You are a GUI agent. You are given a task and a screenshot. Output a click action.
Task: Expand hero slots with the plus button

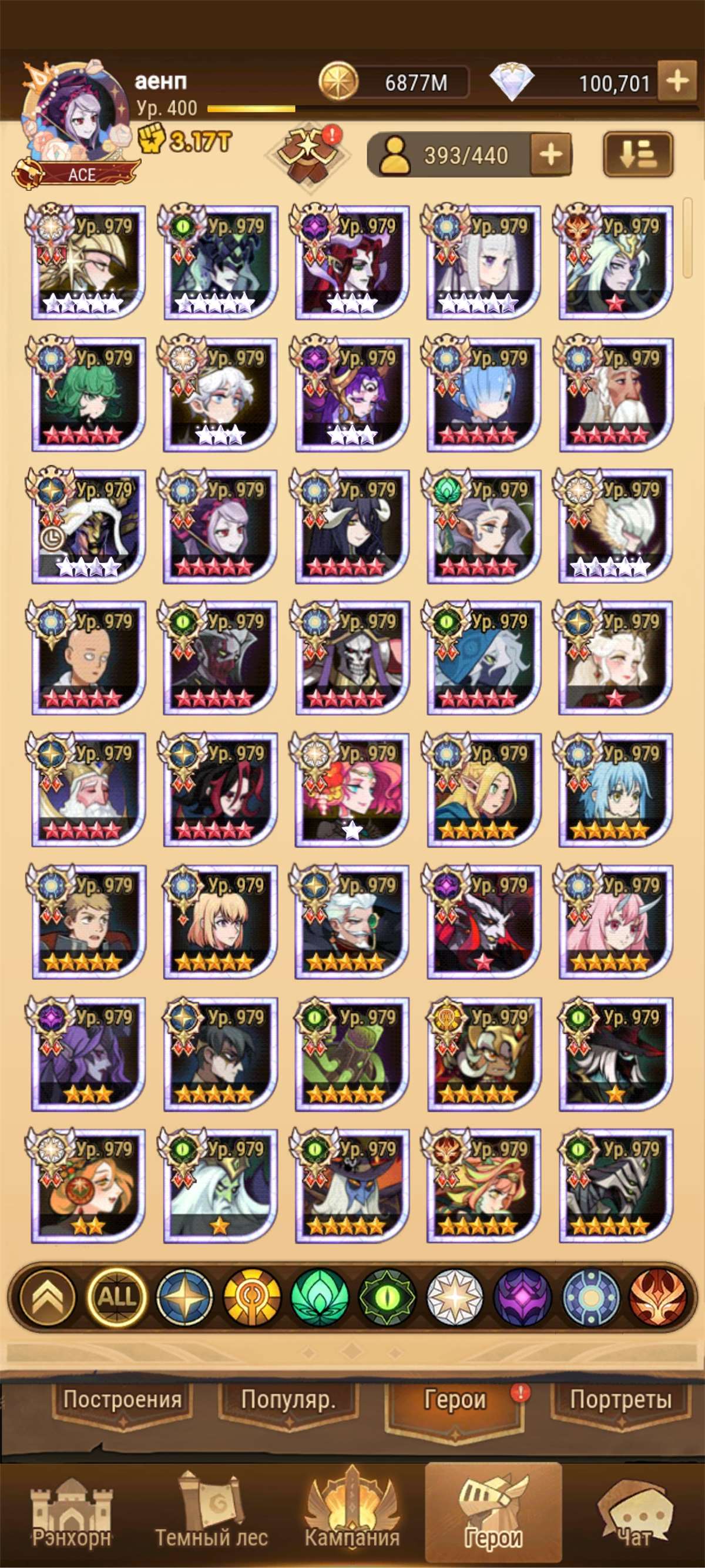tap(550, 155)
